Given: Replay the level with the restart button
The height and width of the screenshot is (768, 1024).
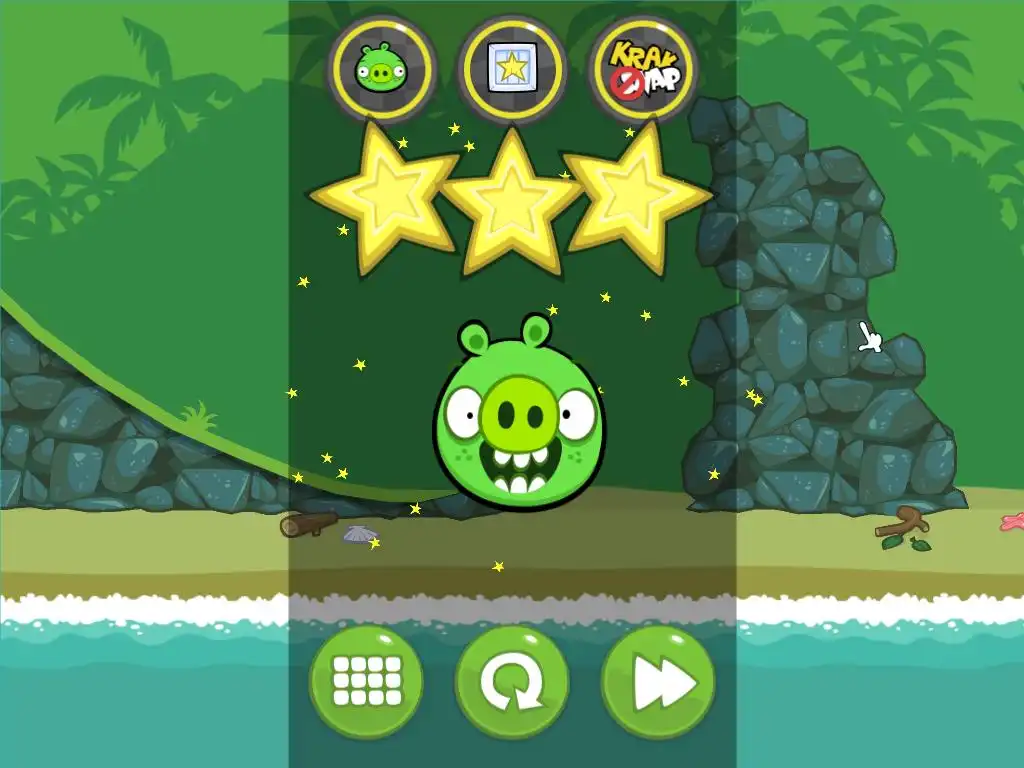Looking at the screenshot, I should pyautogui.click(x=512, y=683).
